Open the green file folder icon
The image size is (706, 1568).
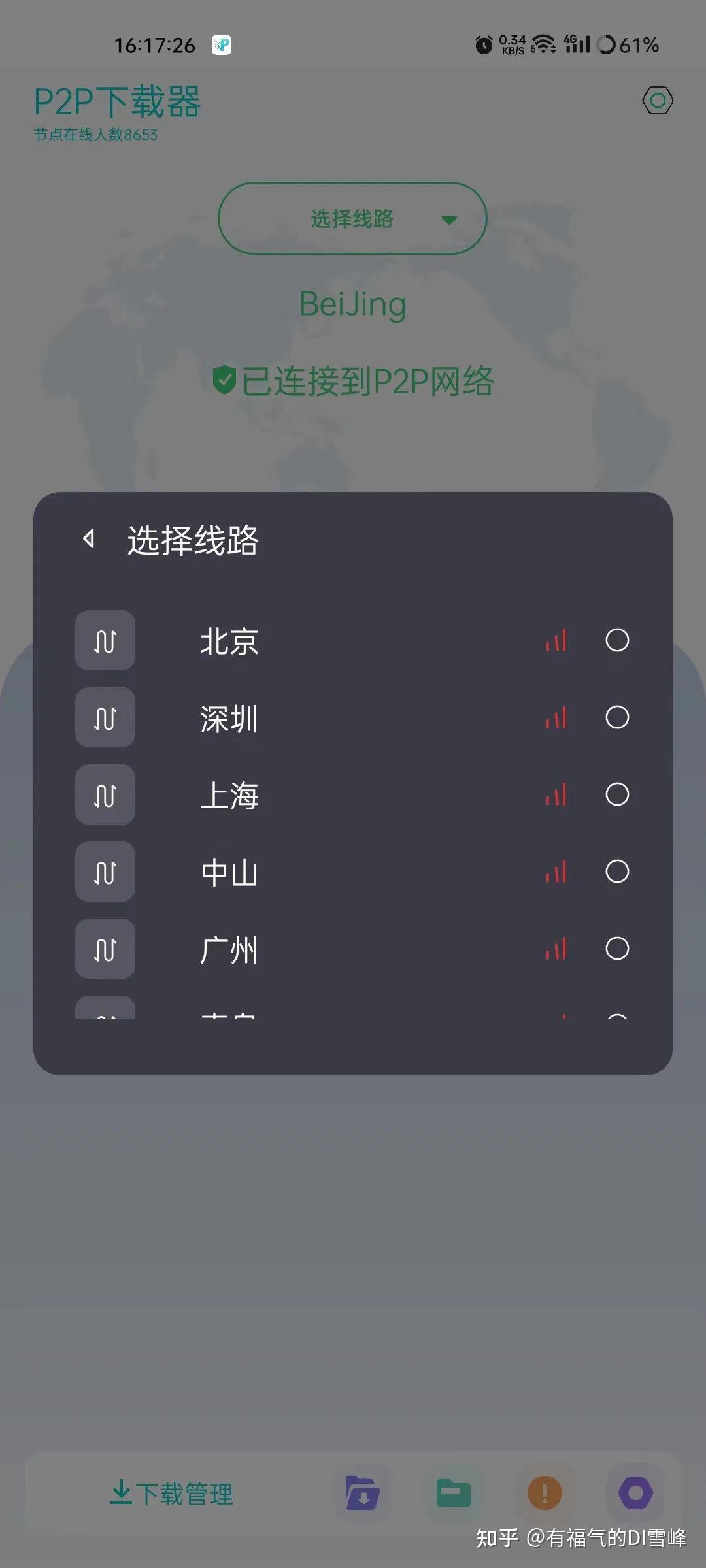pyautogui.click(x=454, y=1493)
